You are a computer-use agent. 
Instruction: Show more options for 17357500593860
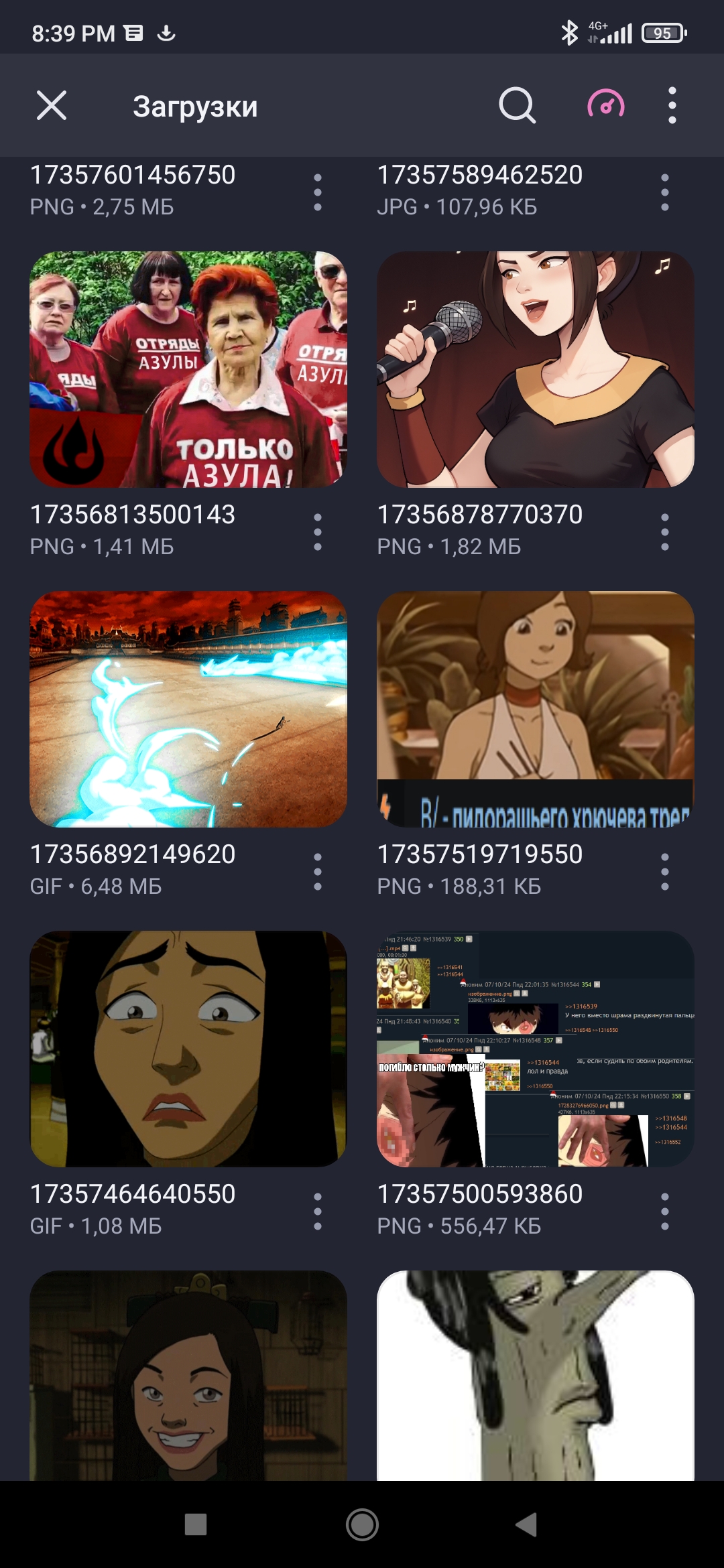click(665, 1212)
